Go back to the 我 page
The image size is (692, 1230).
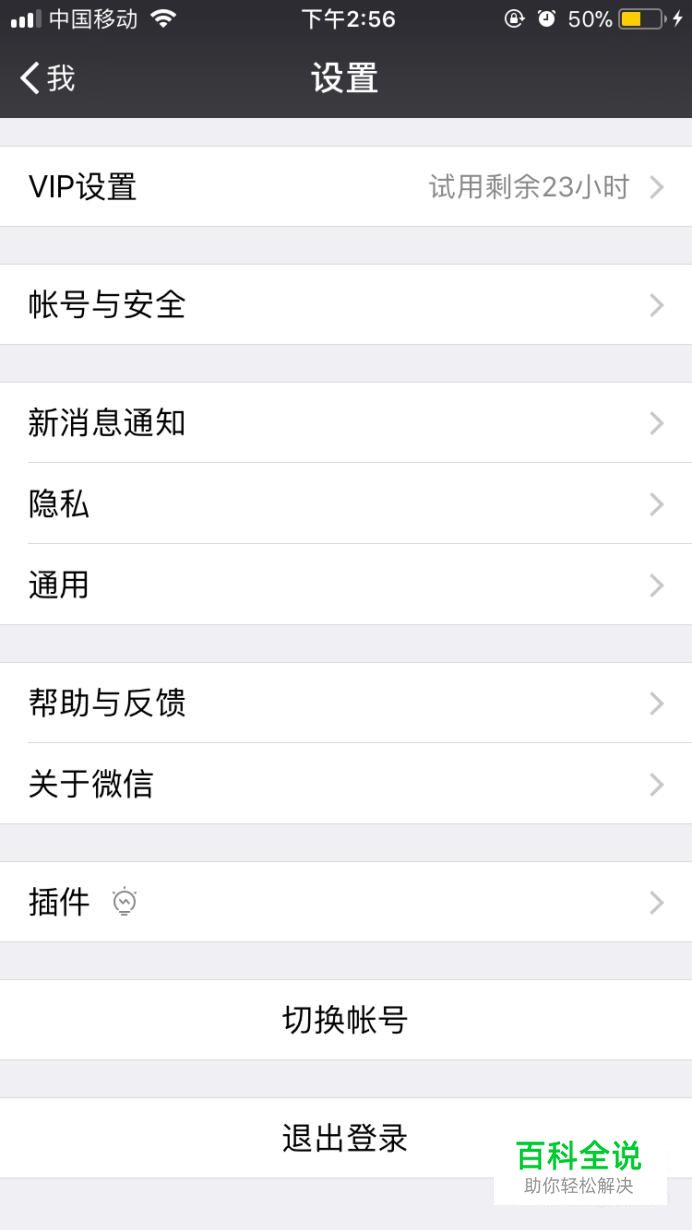47,78
